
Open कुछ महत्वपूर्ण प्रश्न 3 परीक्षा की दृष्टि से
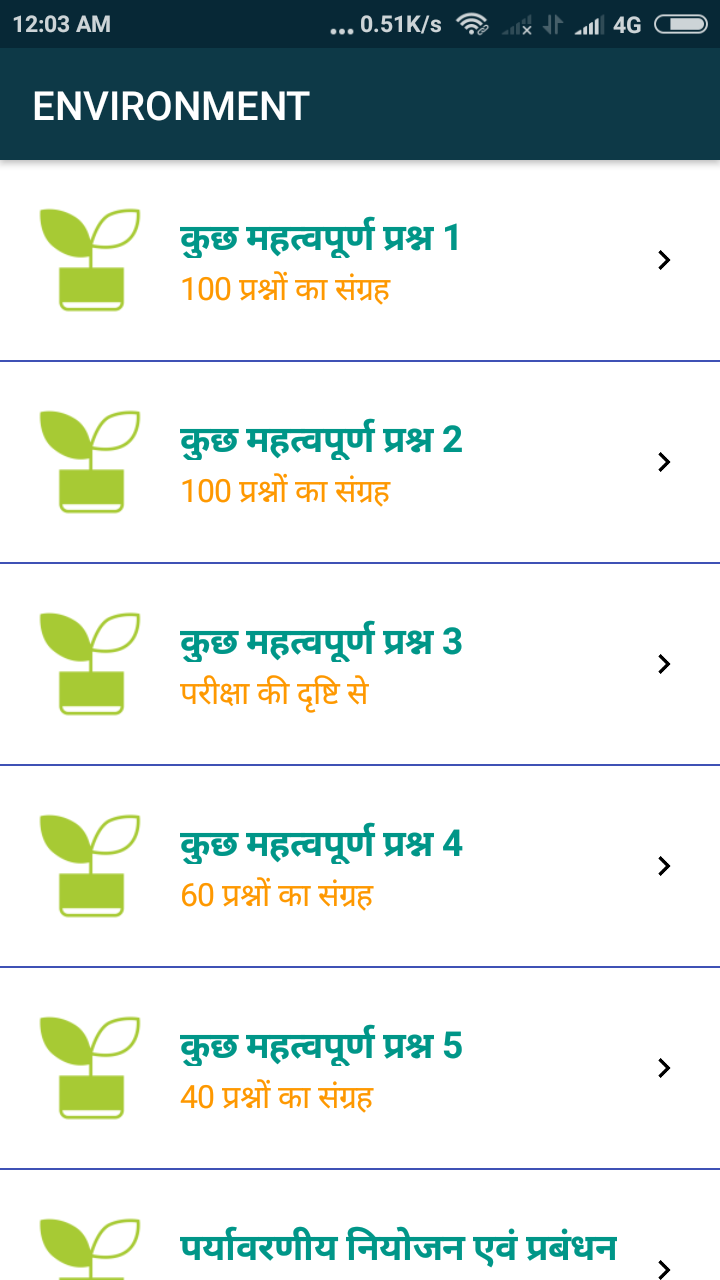[360, 664]
